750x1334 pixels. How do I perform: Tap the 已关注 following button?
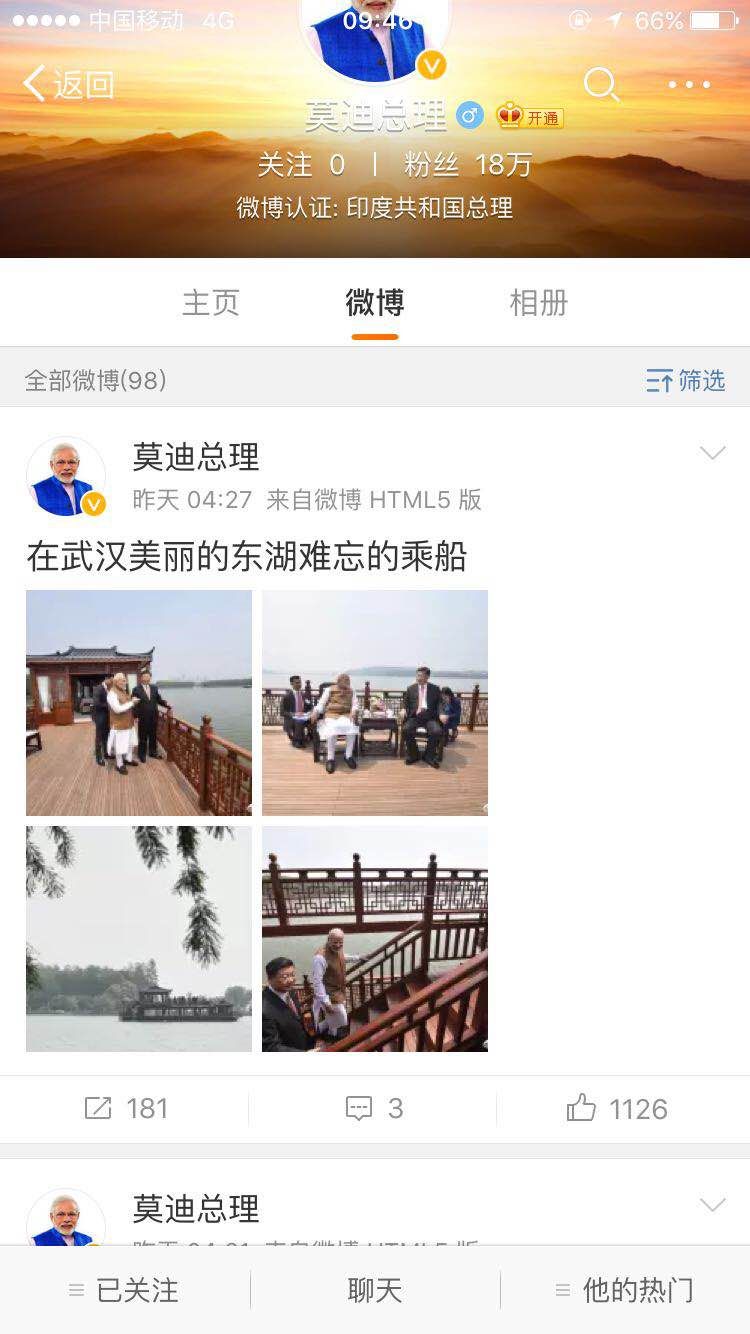(125, 1290)
